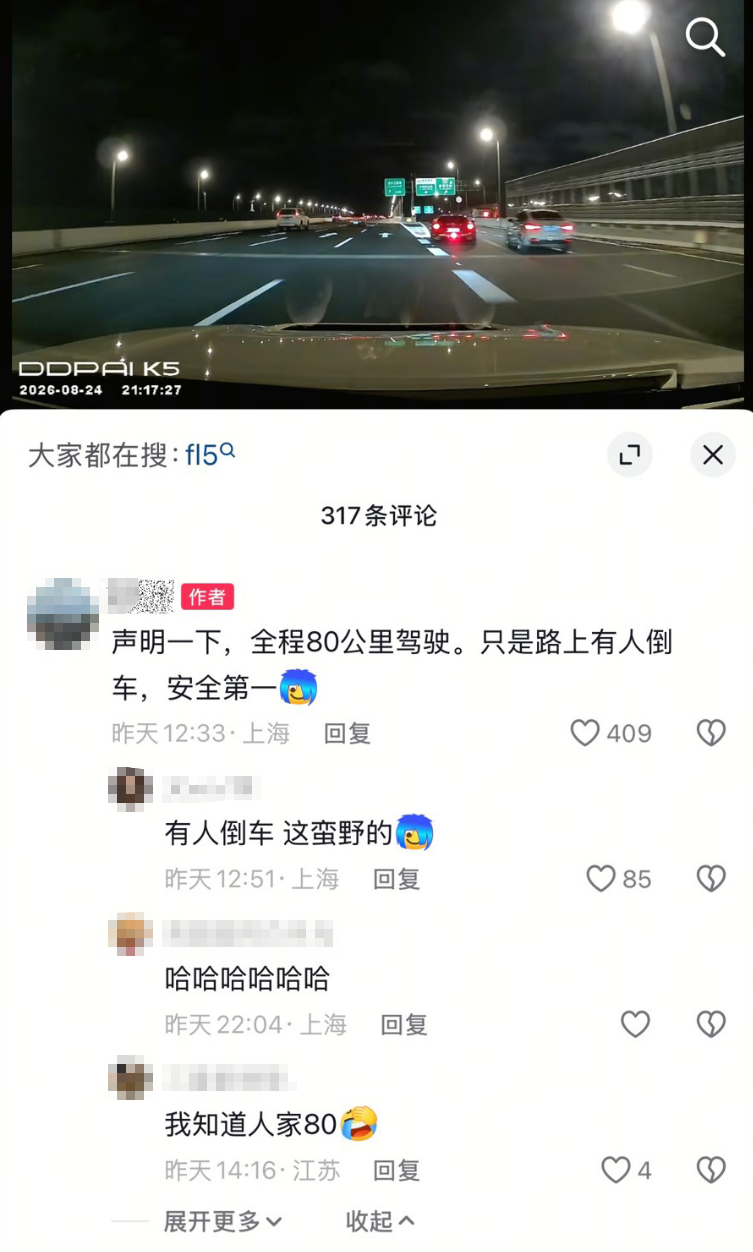The height and width of the screenshot is (1252, 753).
Task: Dislike the comment 我知道人家80
Action: point(711,1170)
